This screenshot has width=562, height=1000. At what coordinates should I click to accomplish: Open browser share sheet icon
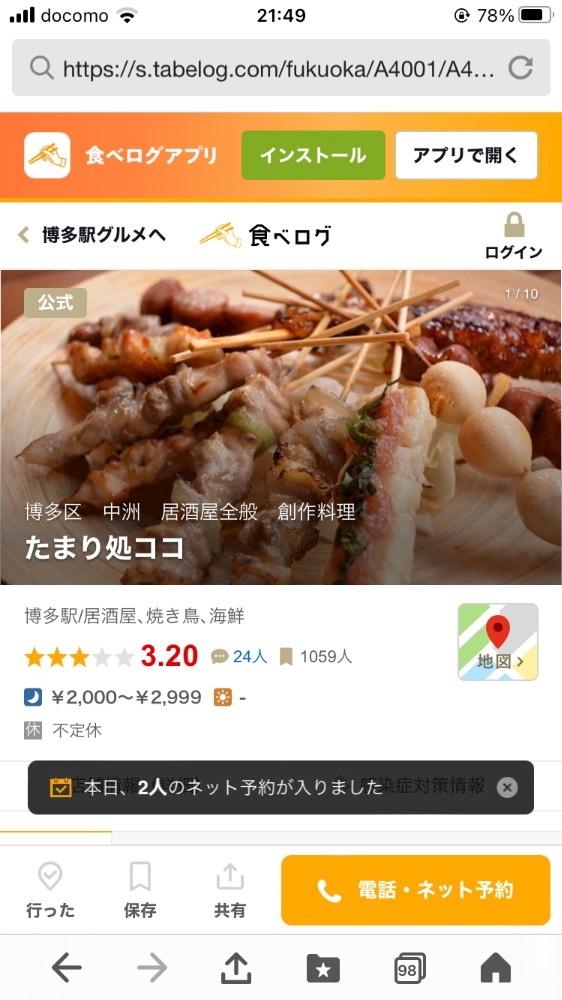tap(236, 968)
